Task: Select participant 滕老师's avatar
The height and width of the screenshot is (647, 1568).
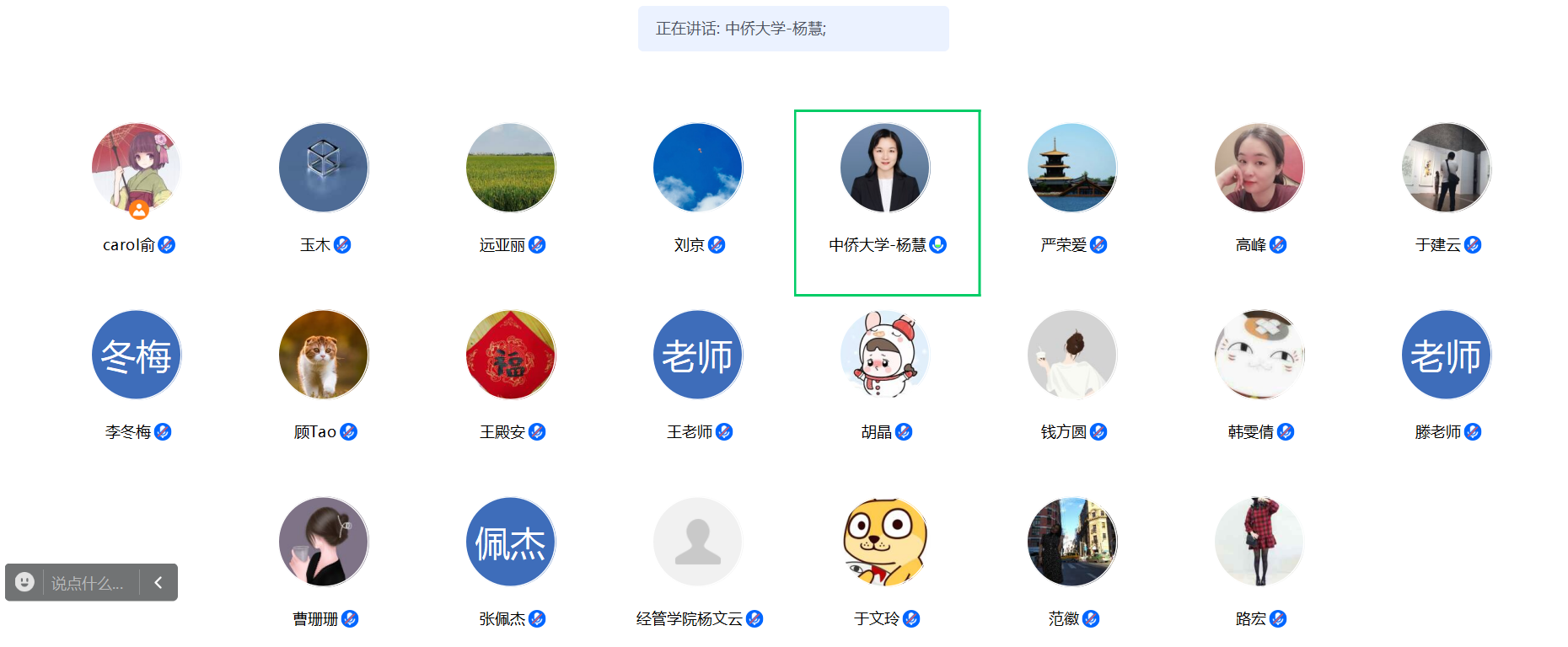Action: (x=1447, y=355)
